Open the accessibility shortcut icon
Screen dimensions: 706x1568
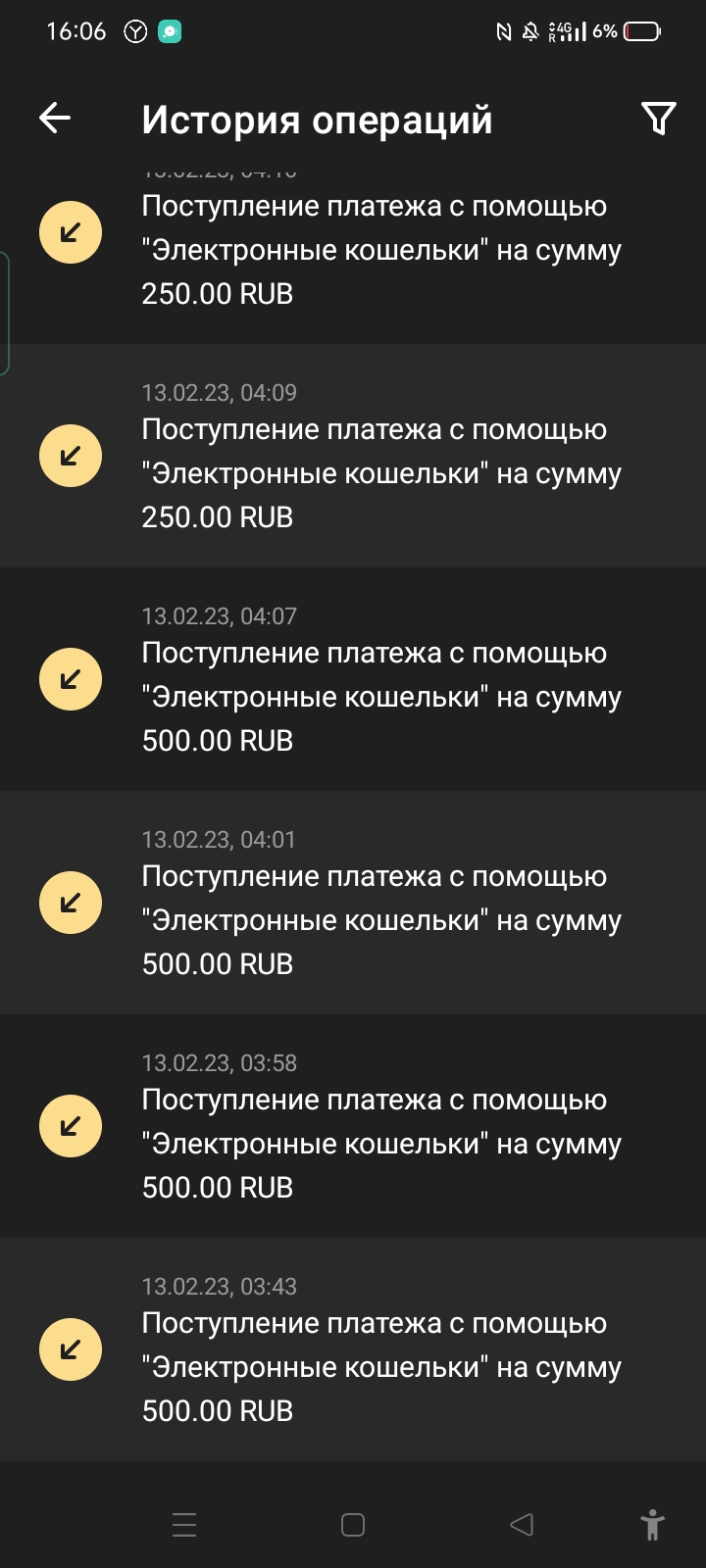point(652,1525)
